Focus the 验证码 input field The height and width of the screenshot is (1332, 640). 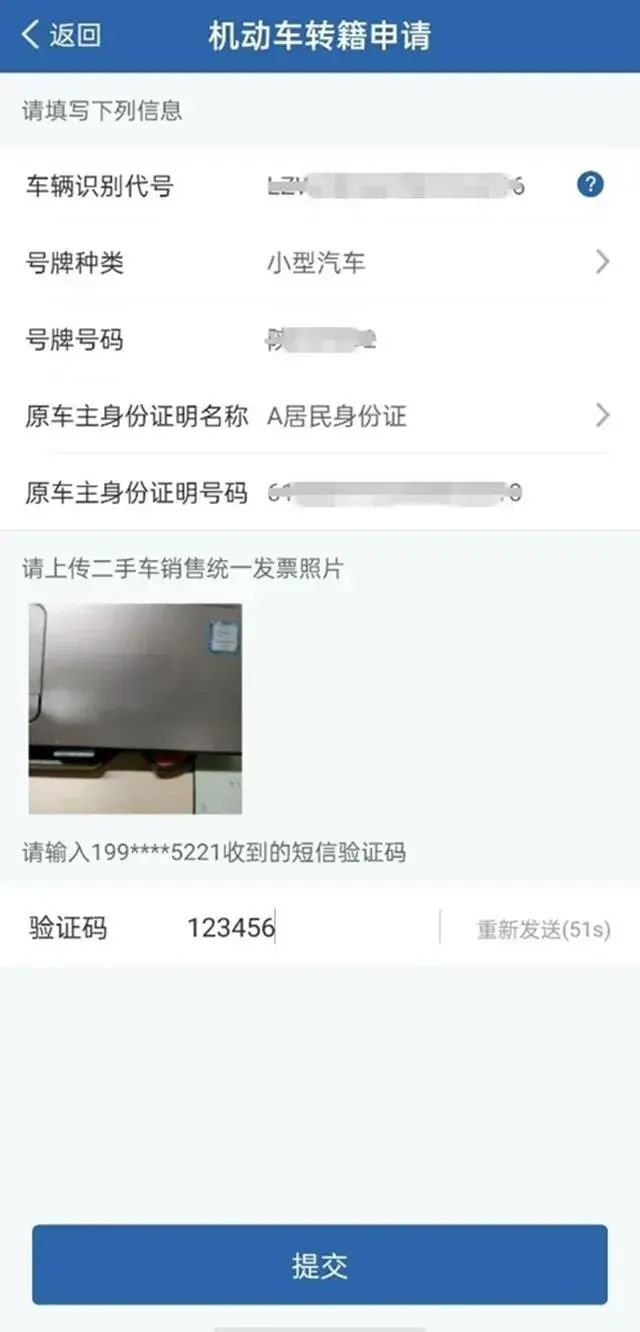pos(300,929)
